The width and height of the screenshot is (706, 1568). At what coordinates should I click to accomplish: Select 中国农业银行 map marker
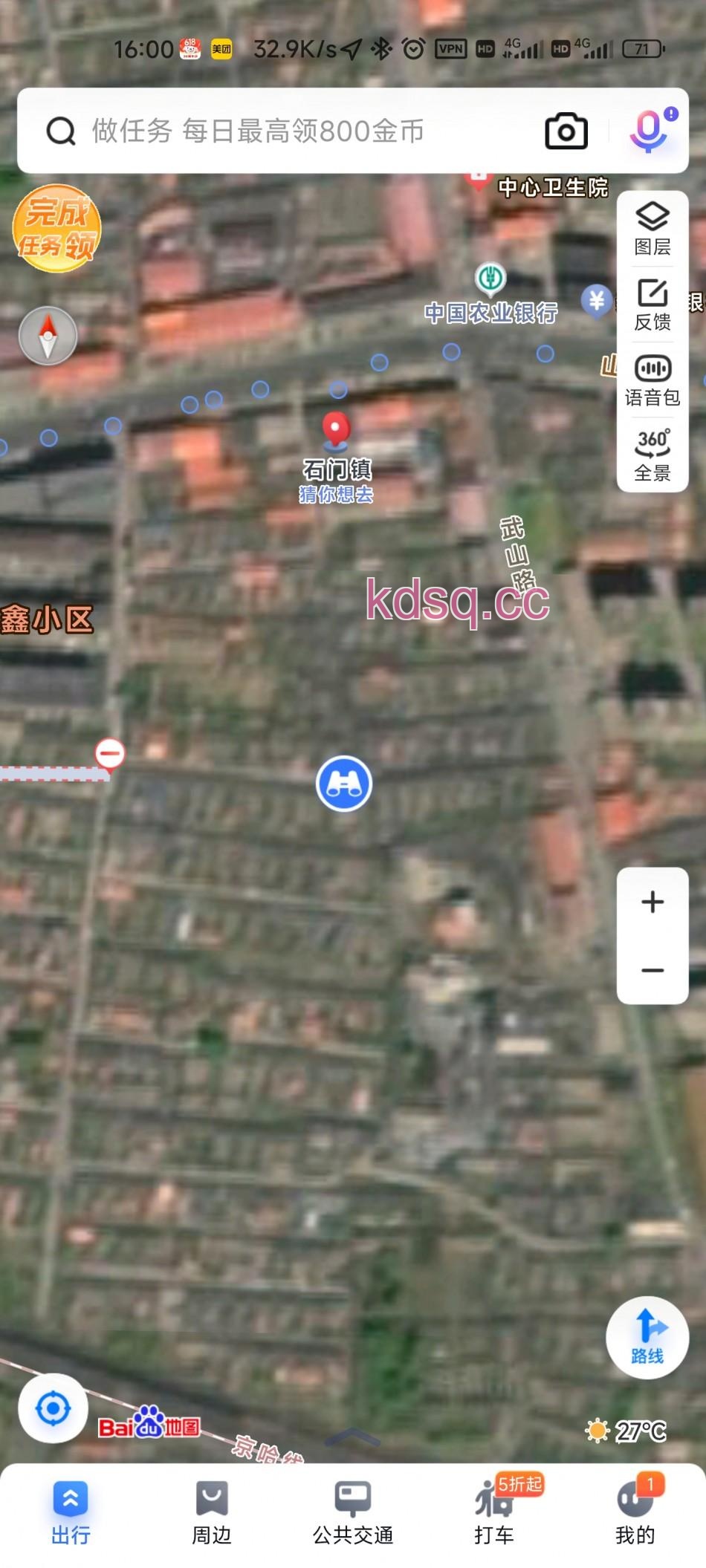tap(490, 279)
